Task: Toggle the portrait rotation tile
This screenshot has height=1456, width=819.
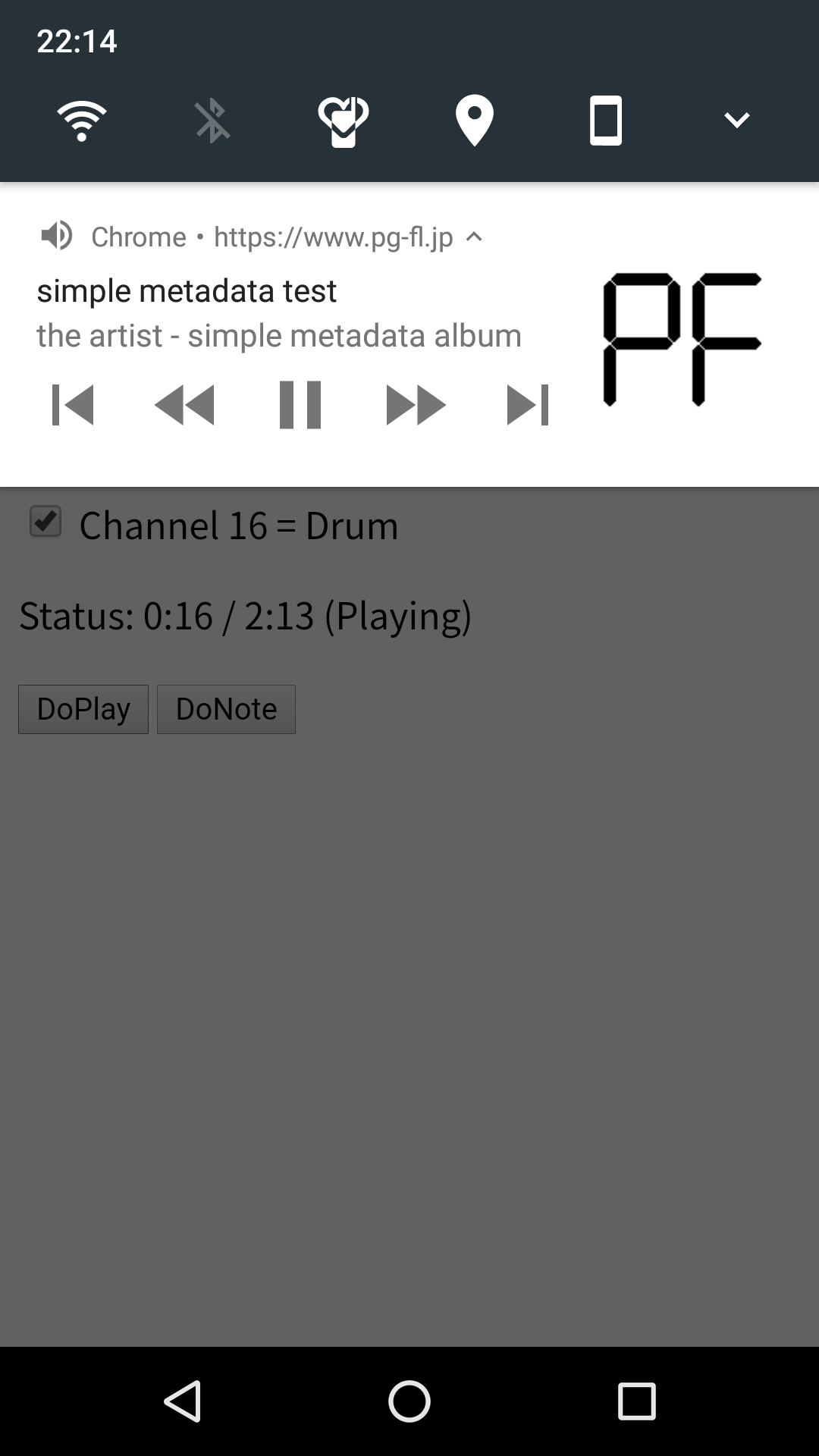Action: (606, 120)
